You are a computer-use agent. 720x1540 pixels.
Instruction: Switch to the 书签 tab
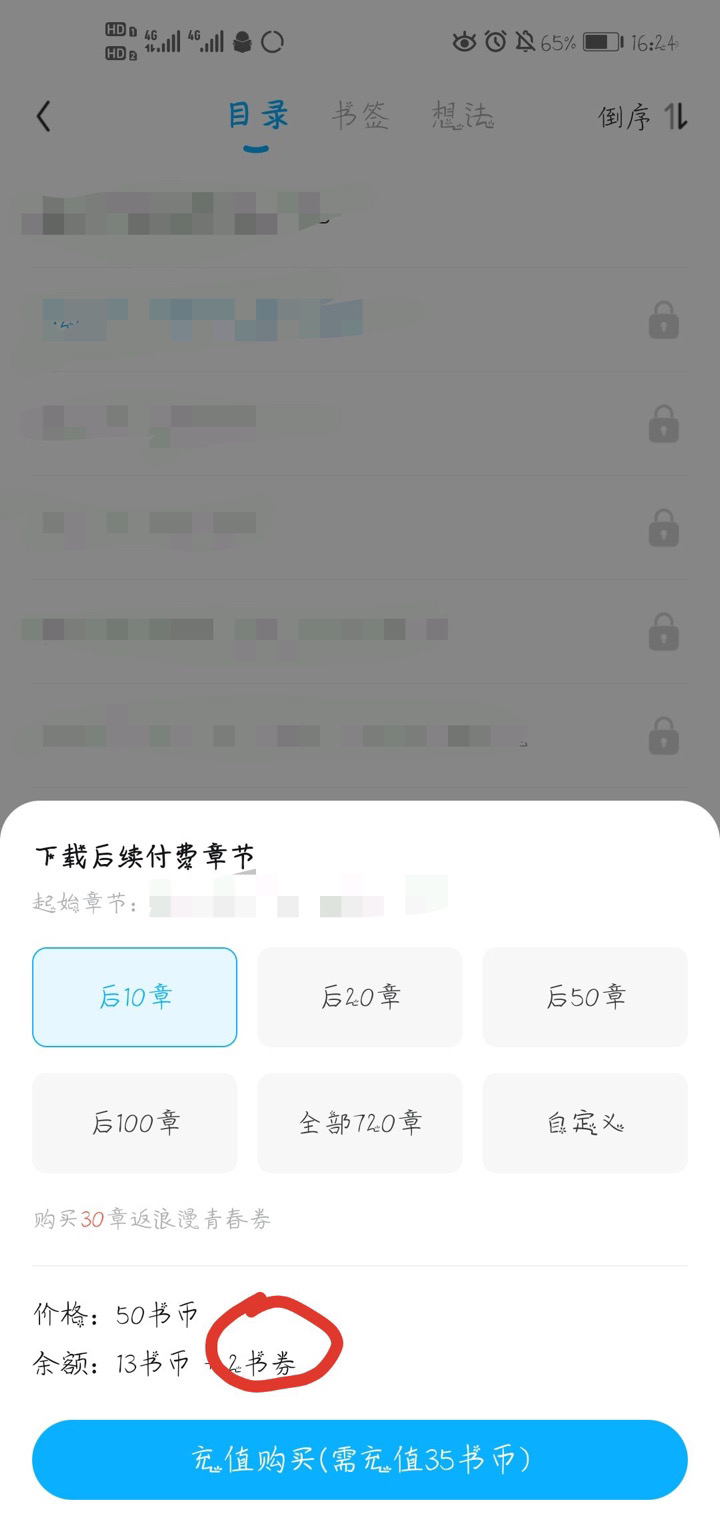pyautogui.click(x=360, y=116)
